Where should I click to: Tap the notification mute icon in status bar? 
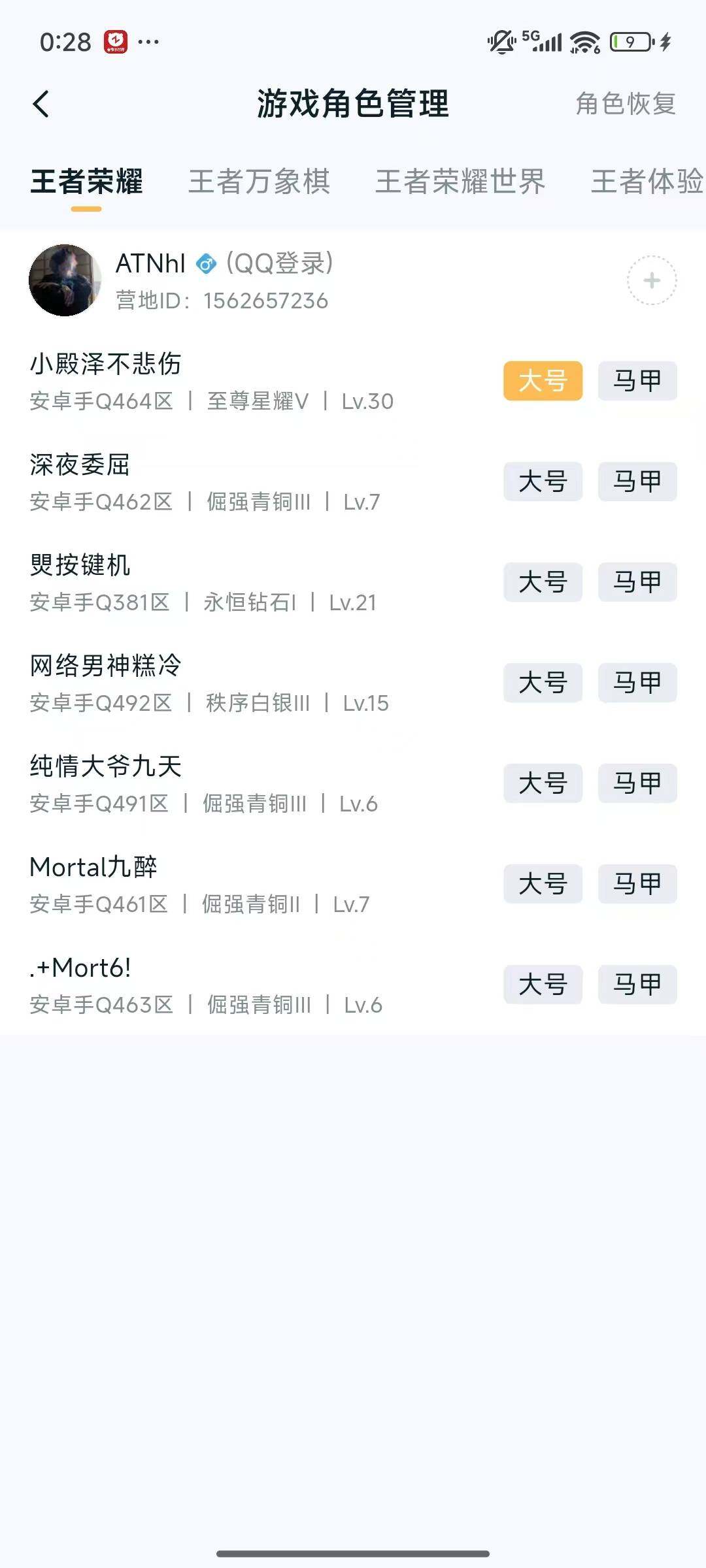[x=499, y=41]
